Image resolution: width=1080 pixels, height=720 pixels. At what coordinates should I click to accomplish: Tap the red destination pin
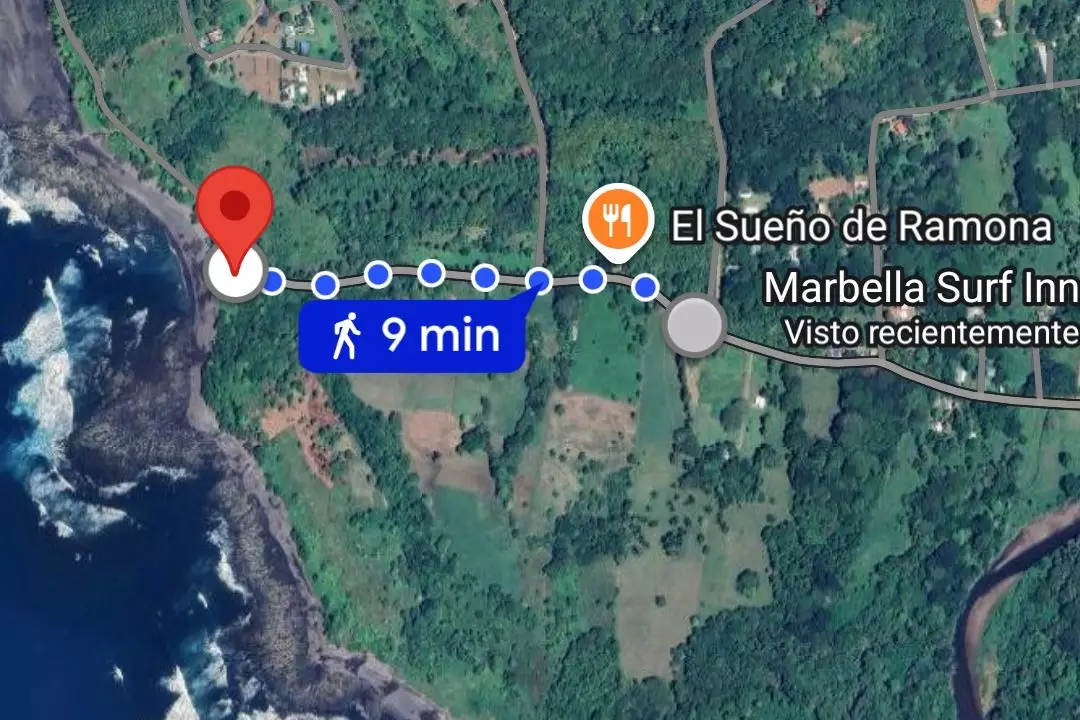tap(234, 212)
